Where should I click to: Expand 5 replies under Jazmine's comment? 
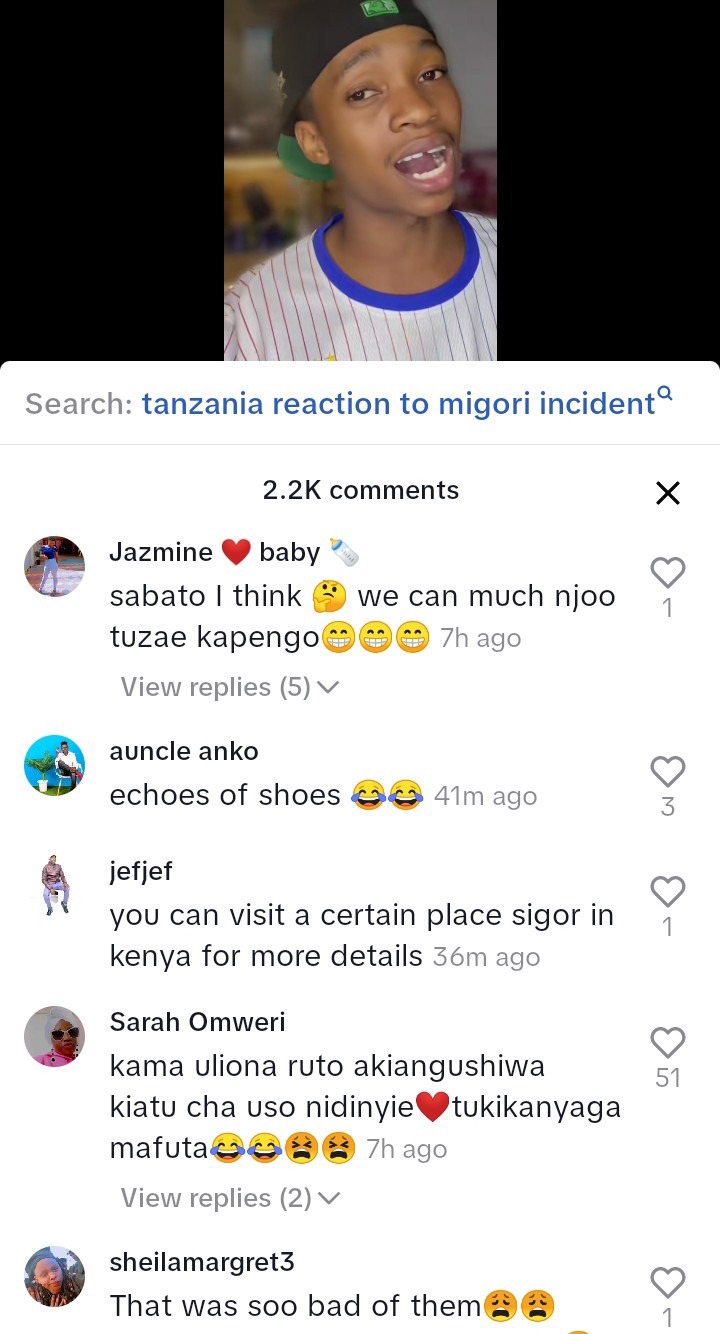coord(230,687)
